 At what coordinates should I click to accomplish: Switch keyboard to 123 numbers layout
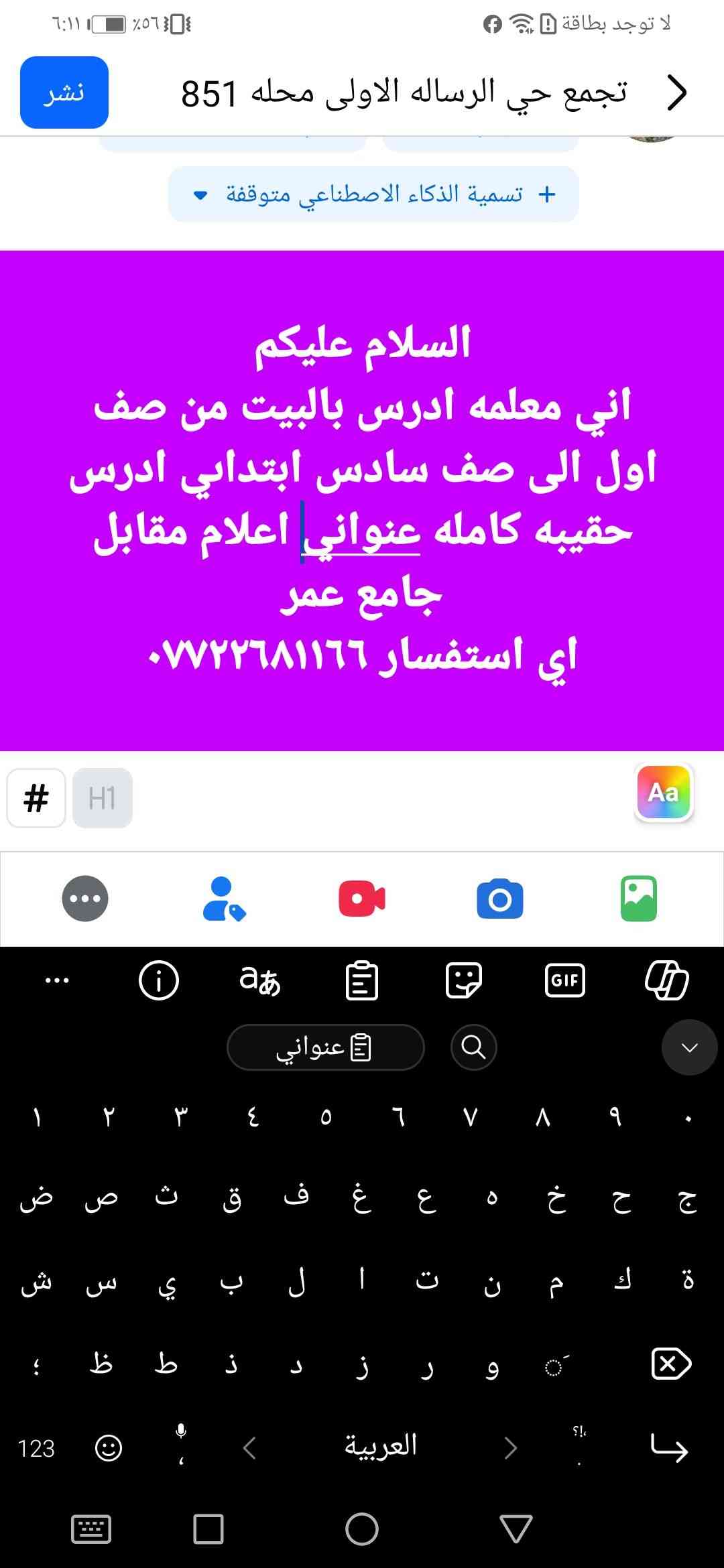36,1449
